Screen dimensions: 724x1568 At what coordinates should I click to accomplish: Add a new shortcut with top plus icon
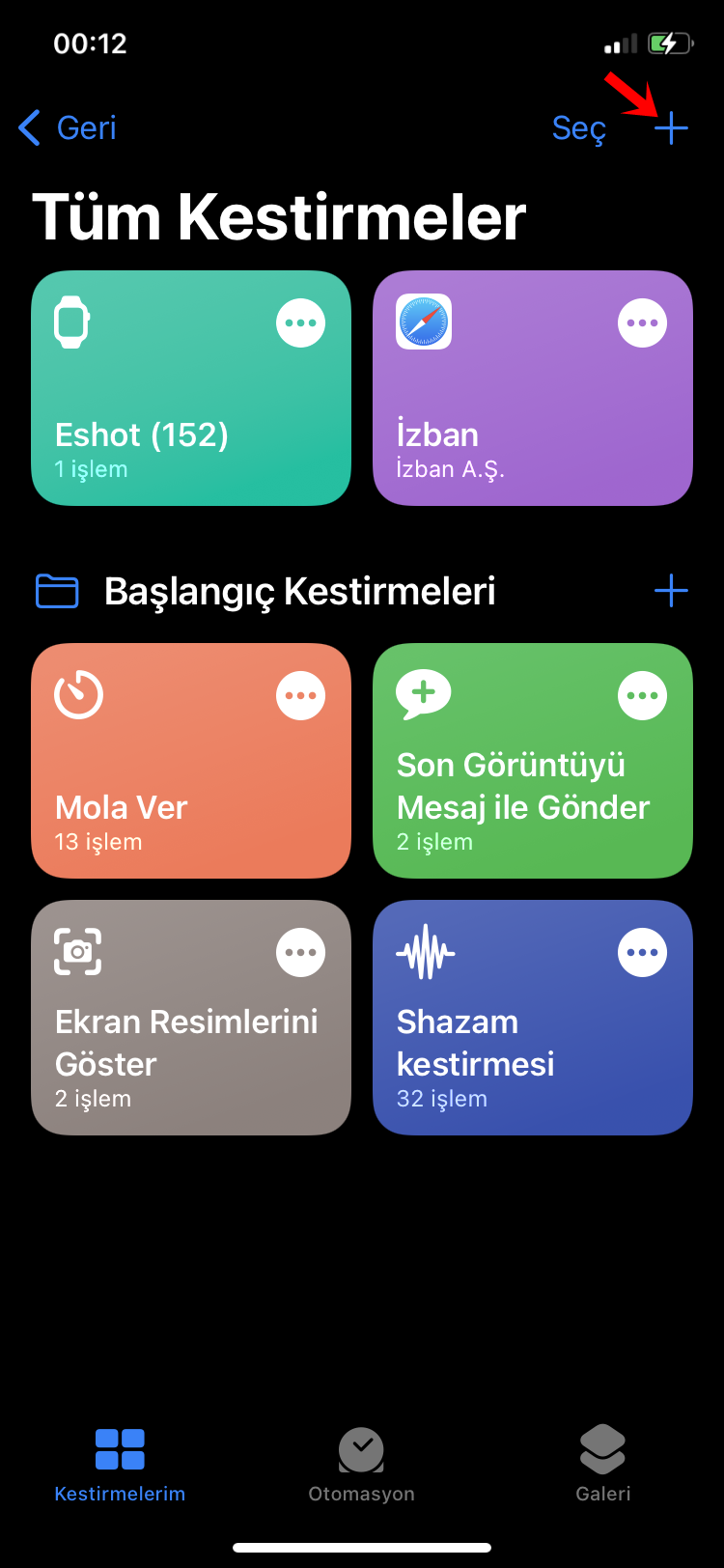671,127
